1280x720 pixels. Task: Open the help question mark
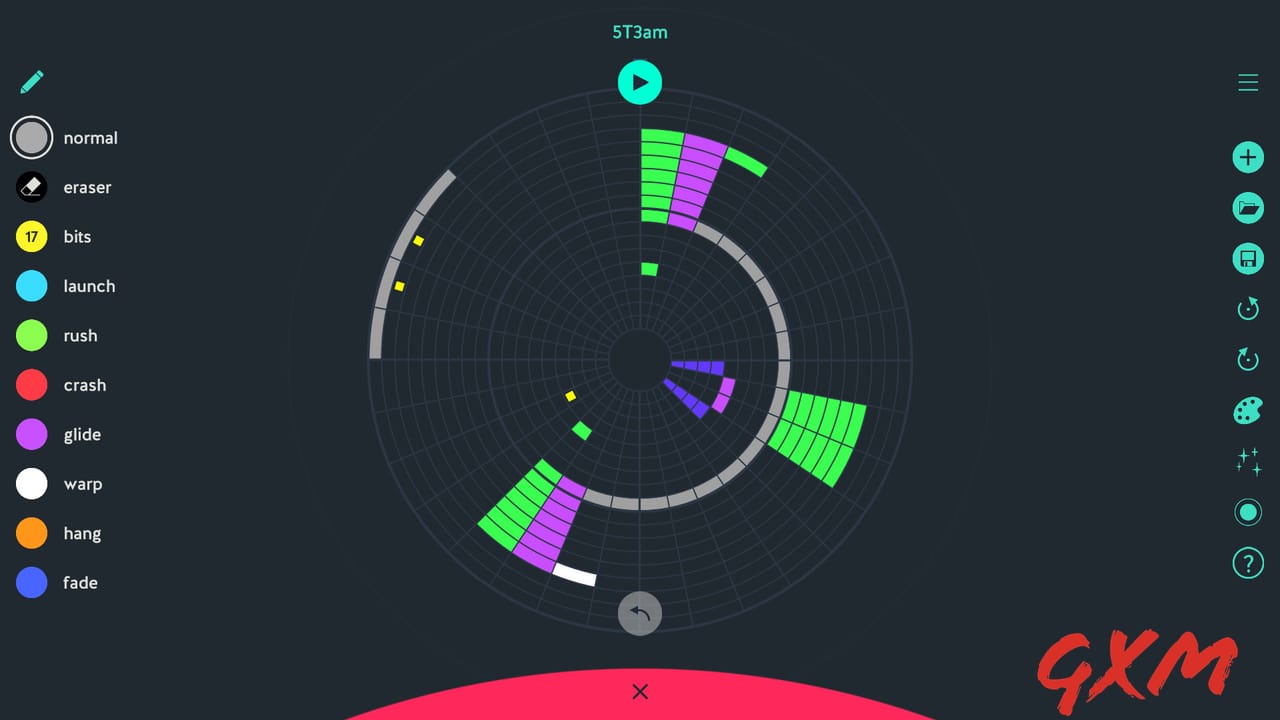[1248, 563]
